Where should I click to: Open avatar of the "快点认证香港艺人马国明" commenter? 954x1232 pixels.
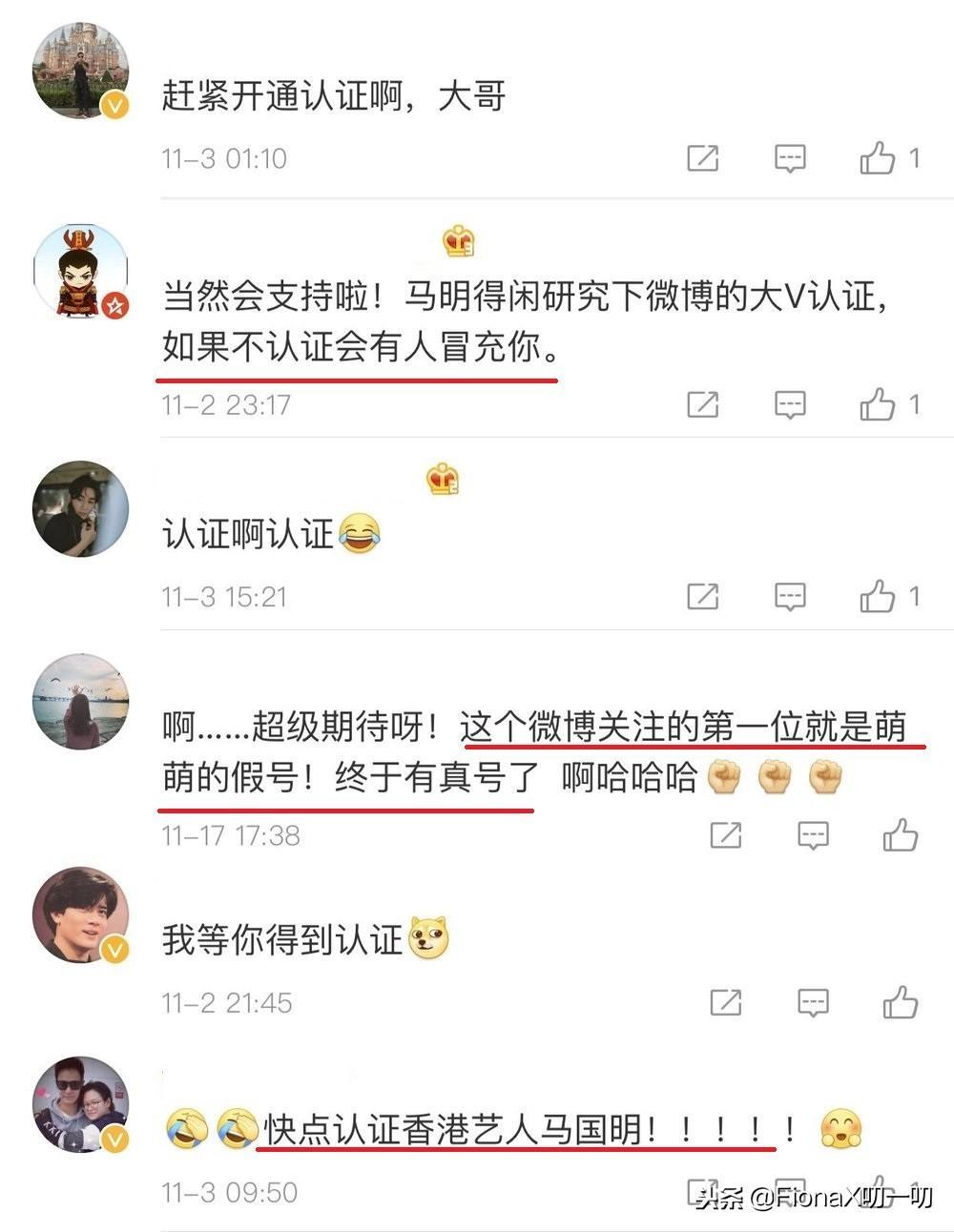pyautogui.click(x=80, y=1104)
